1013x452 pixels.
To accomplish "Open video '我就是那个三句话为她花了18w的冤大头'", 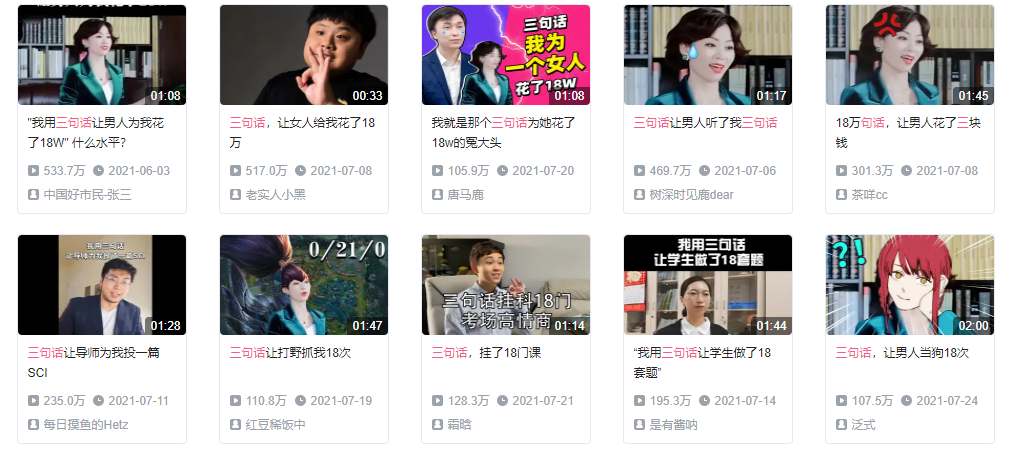I will (505, 55).
